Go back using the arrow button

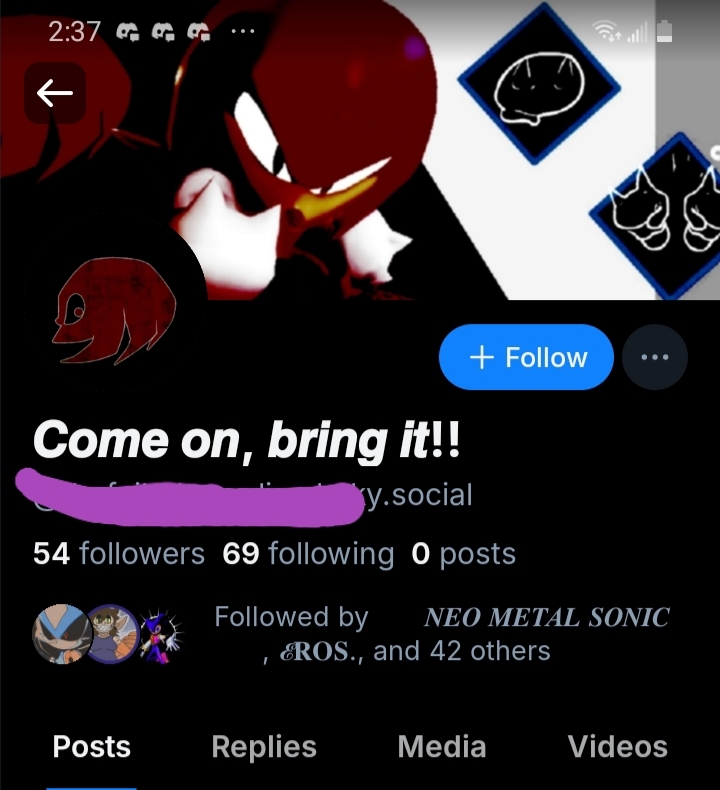tap(55, 93)
